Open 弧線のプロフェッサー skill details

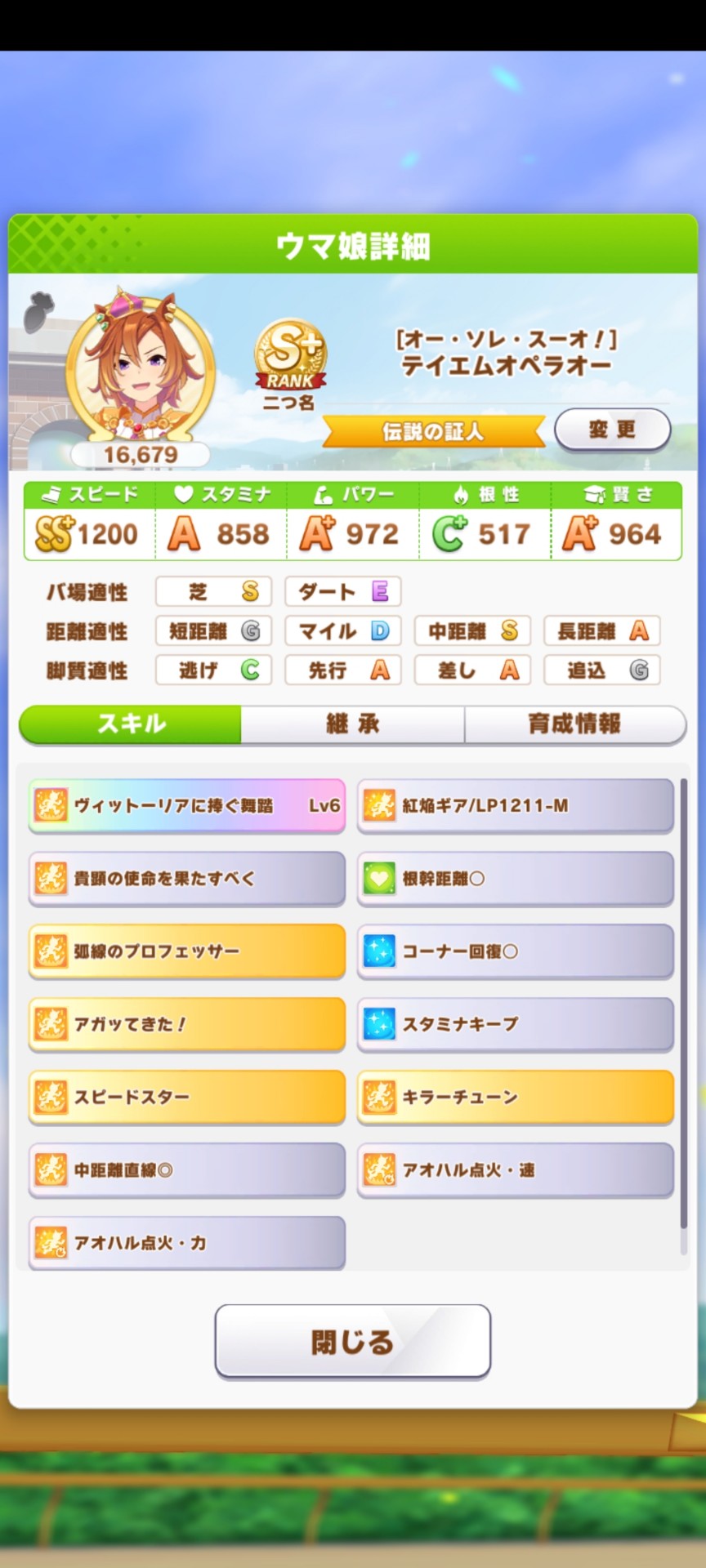point(187,951)
